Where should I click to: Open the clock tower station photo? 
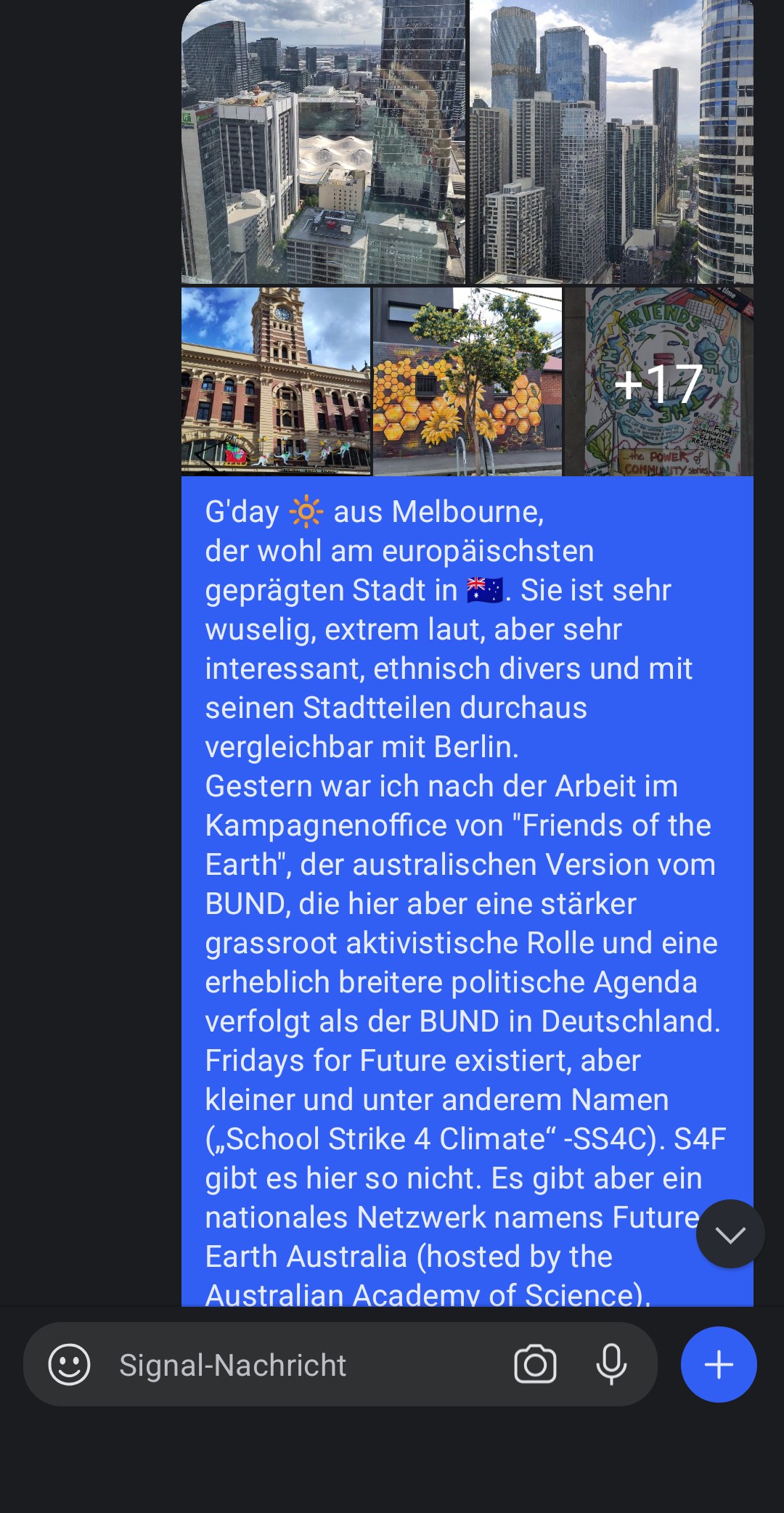(276, 381)
